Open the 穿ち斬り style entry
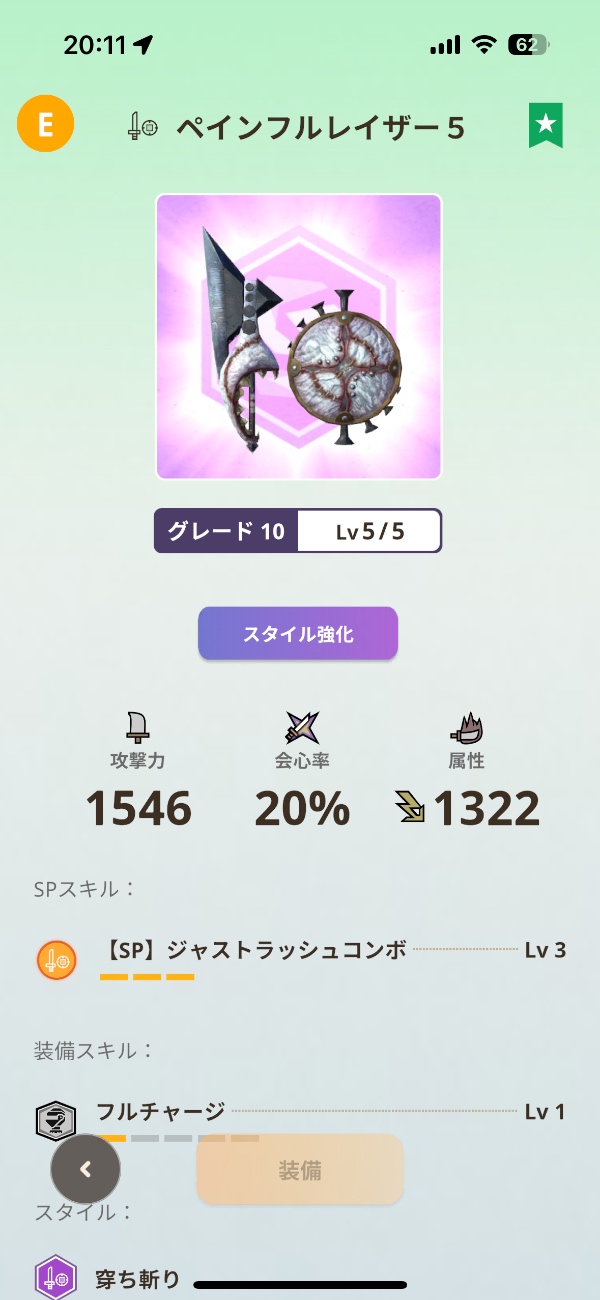 (138, 1279)
